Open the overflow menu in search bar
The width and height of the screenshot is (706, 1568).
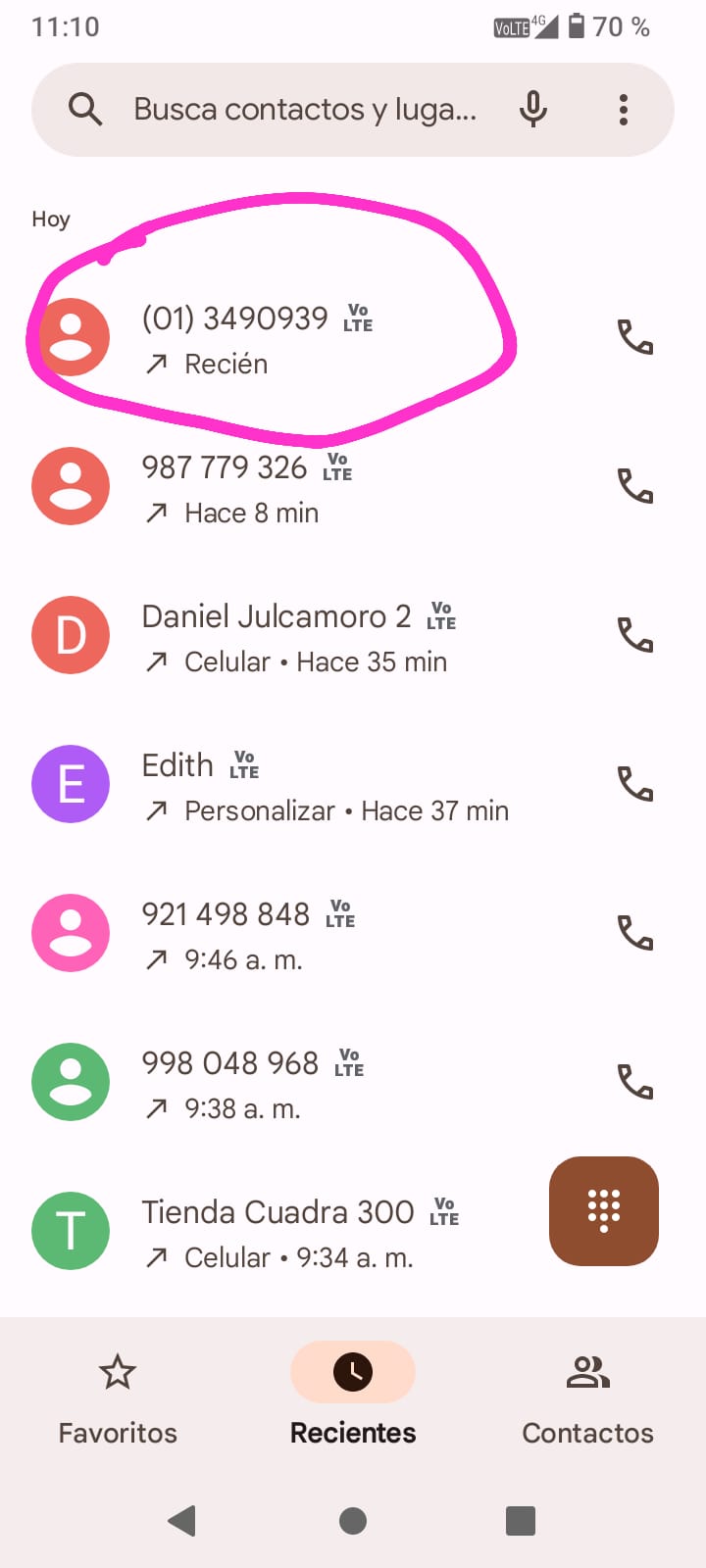coord(624,110)
